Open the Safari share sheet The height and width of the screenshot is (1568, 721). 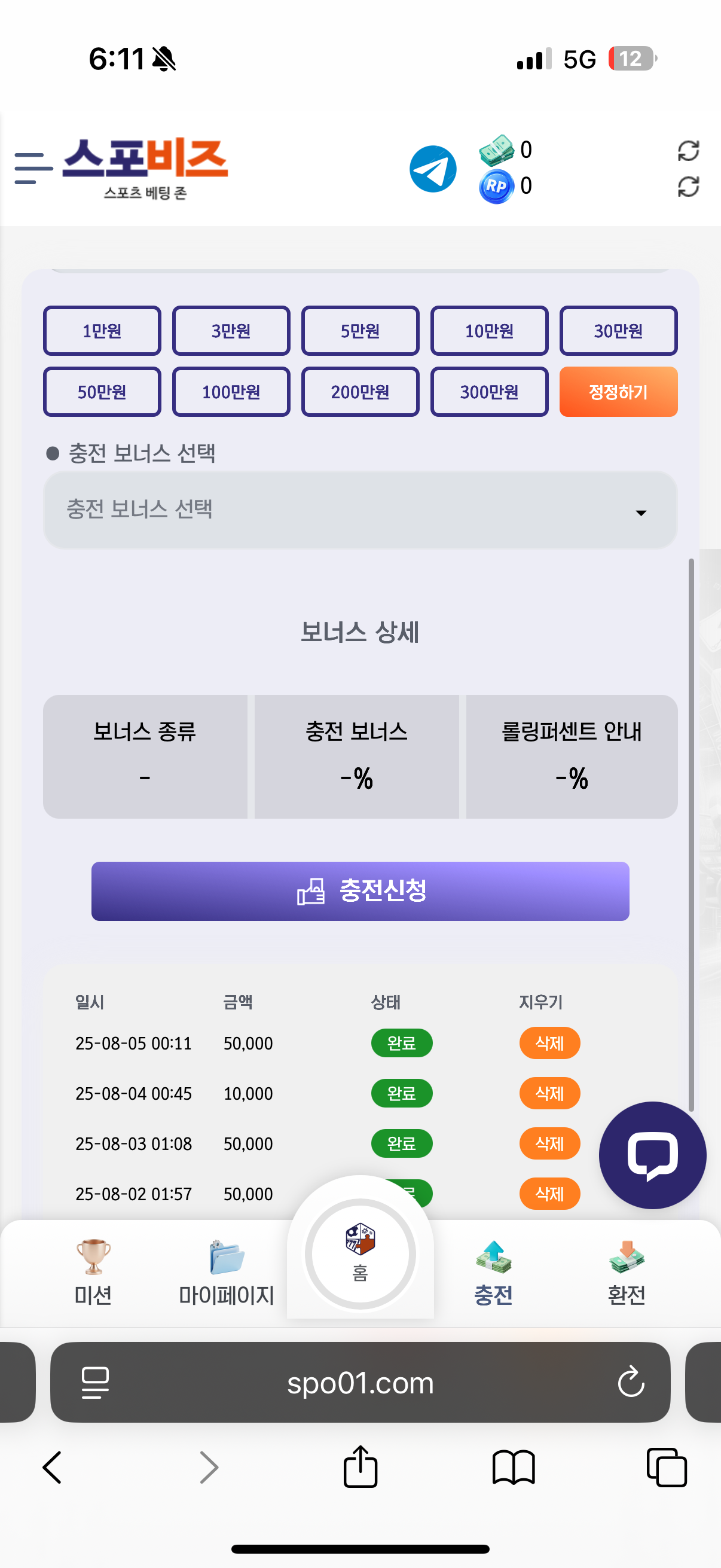pyautogui.click(x=360, y=1466)
